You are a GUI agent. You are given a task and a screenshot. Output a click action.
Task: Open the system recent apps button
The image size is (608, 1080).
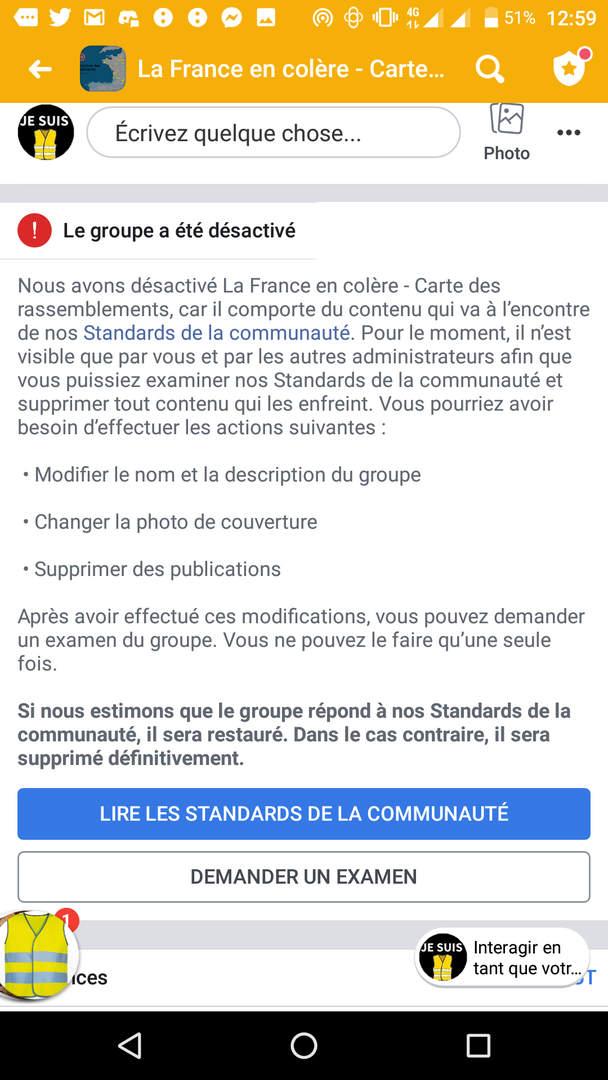tap(478, 1045)
